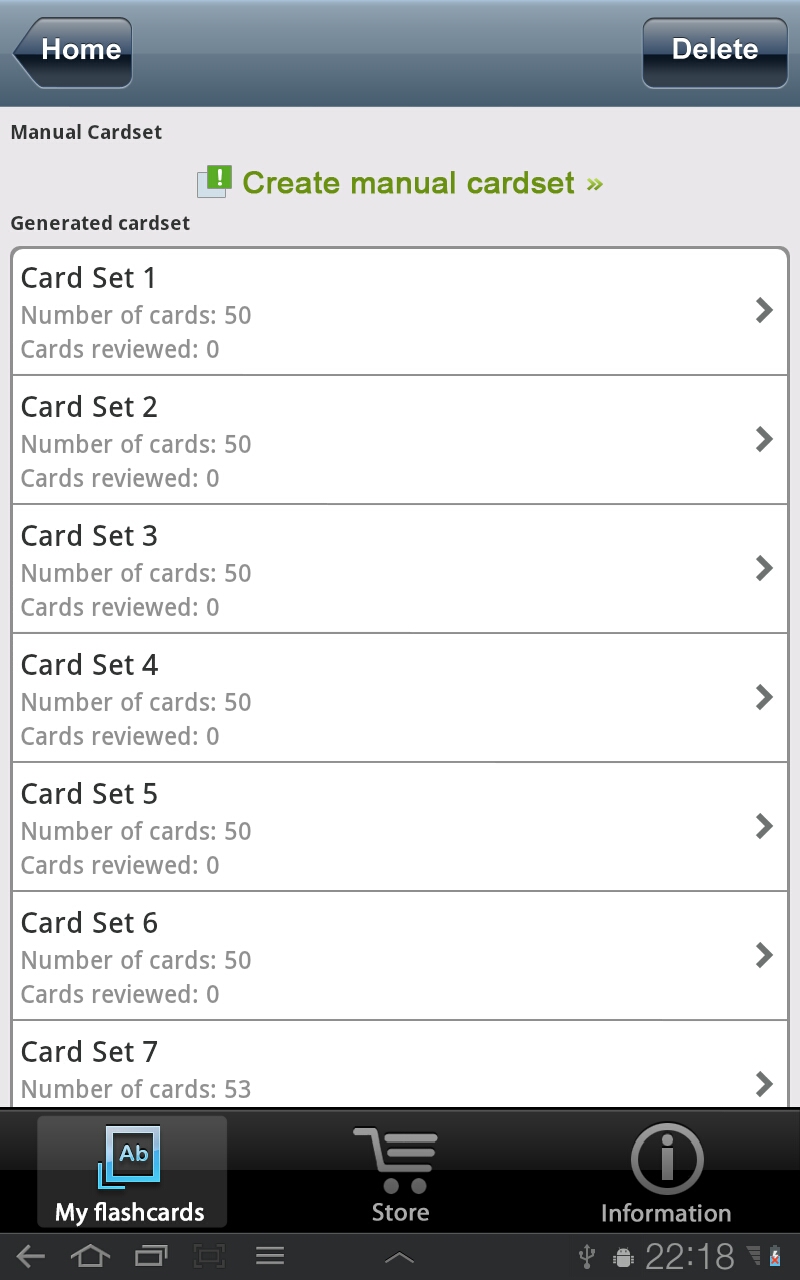
Task: Open the Create manual cardset link
Action: (420, 182)
